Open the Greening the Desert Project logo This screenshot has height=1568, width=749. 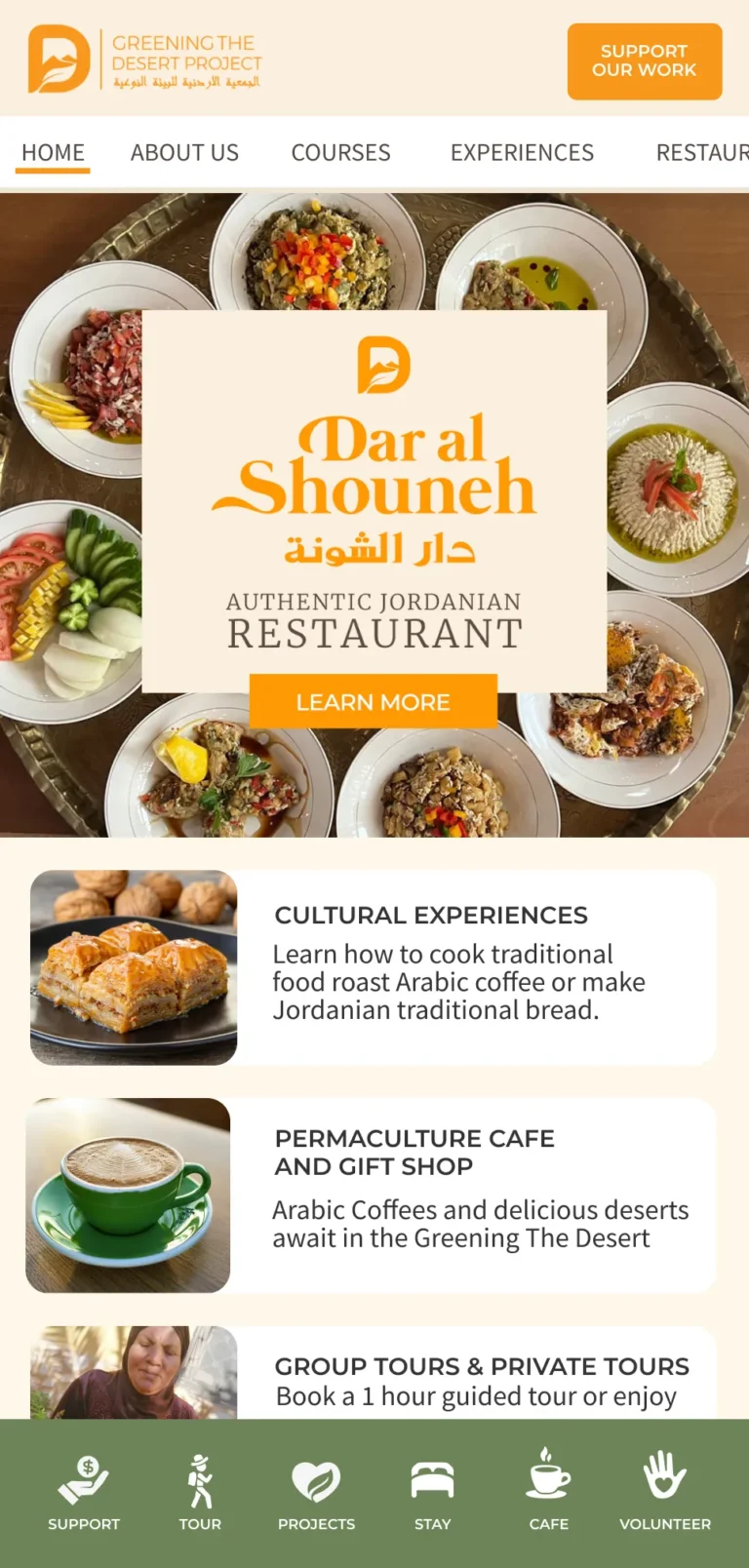[x=144, y=59]
